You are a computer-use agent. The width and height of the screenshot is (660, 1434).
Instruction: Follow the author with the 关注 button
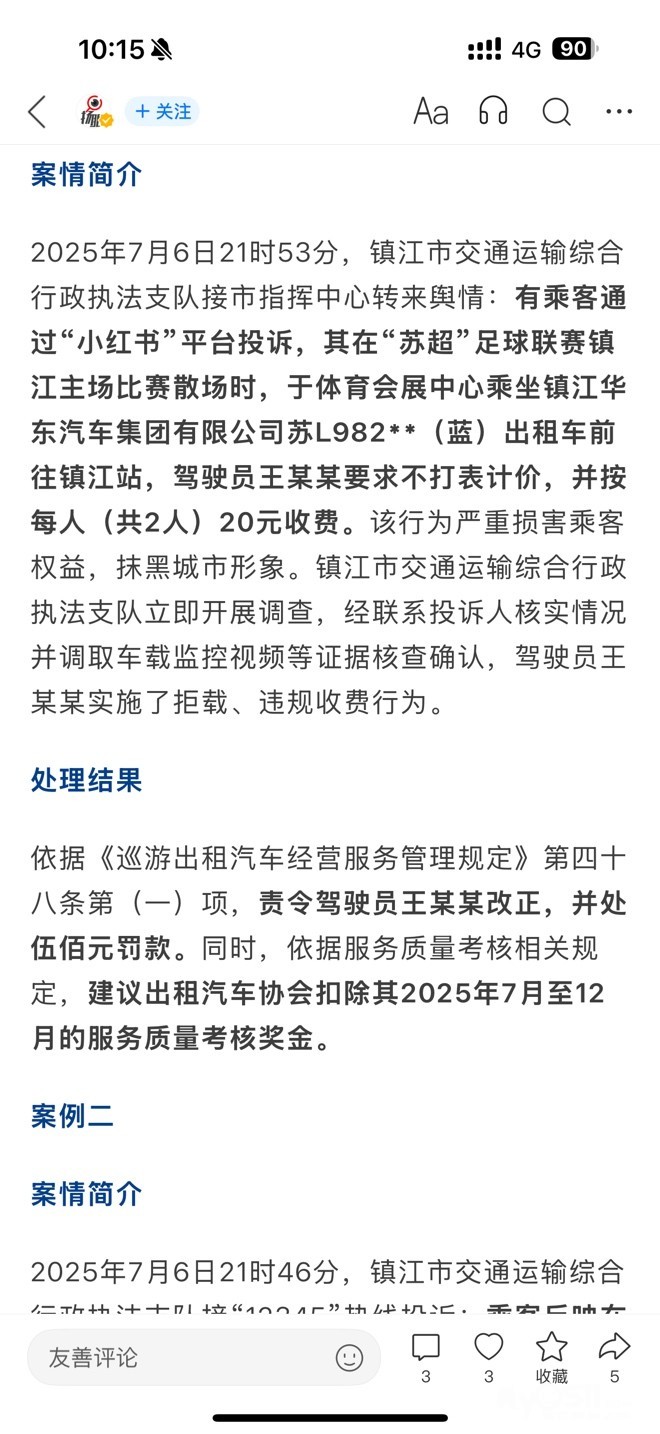[x=162, y=111]
